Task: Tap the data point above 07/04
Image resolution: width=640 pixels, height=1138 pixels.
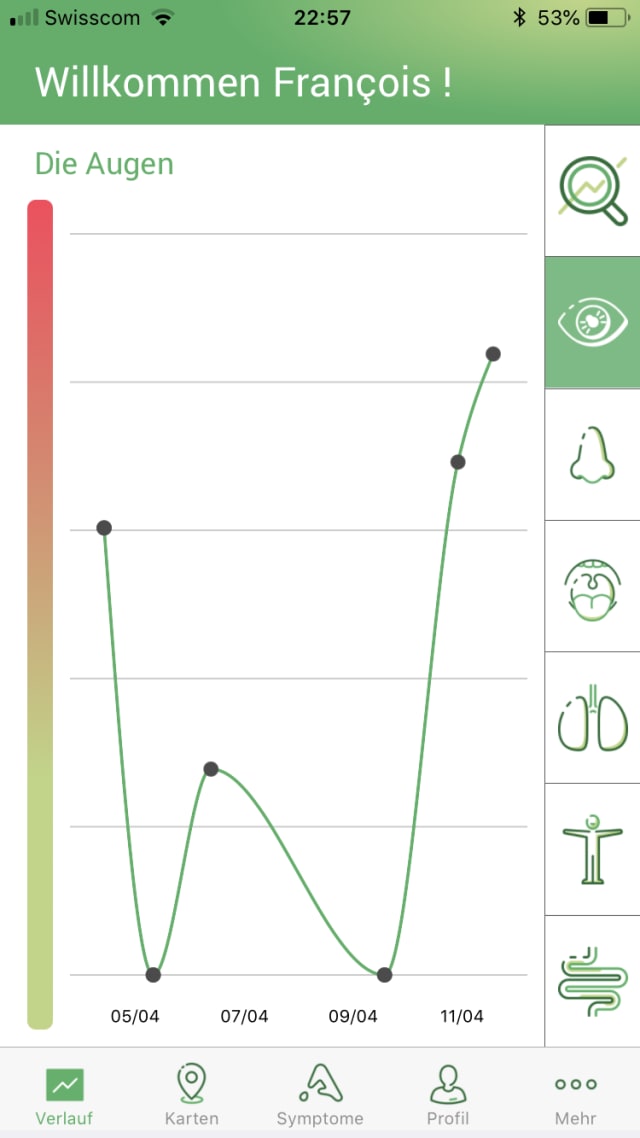Action: 211,769
